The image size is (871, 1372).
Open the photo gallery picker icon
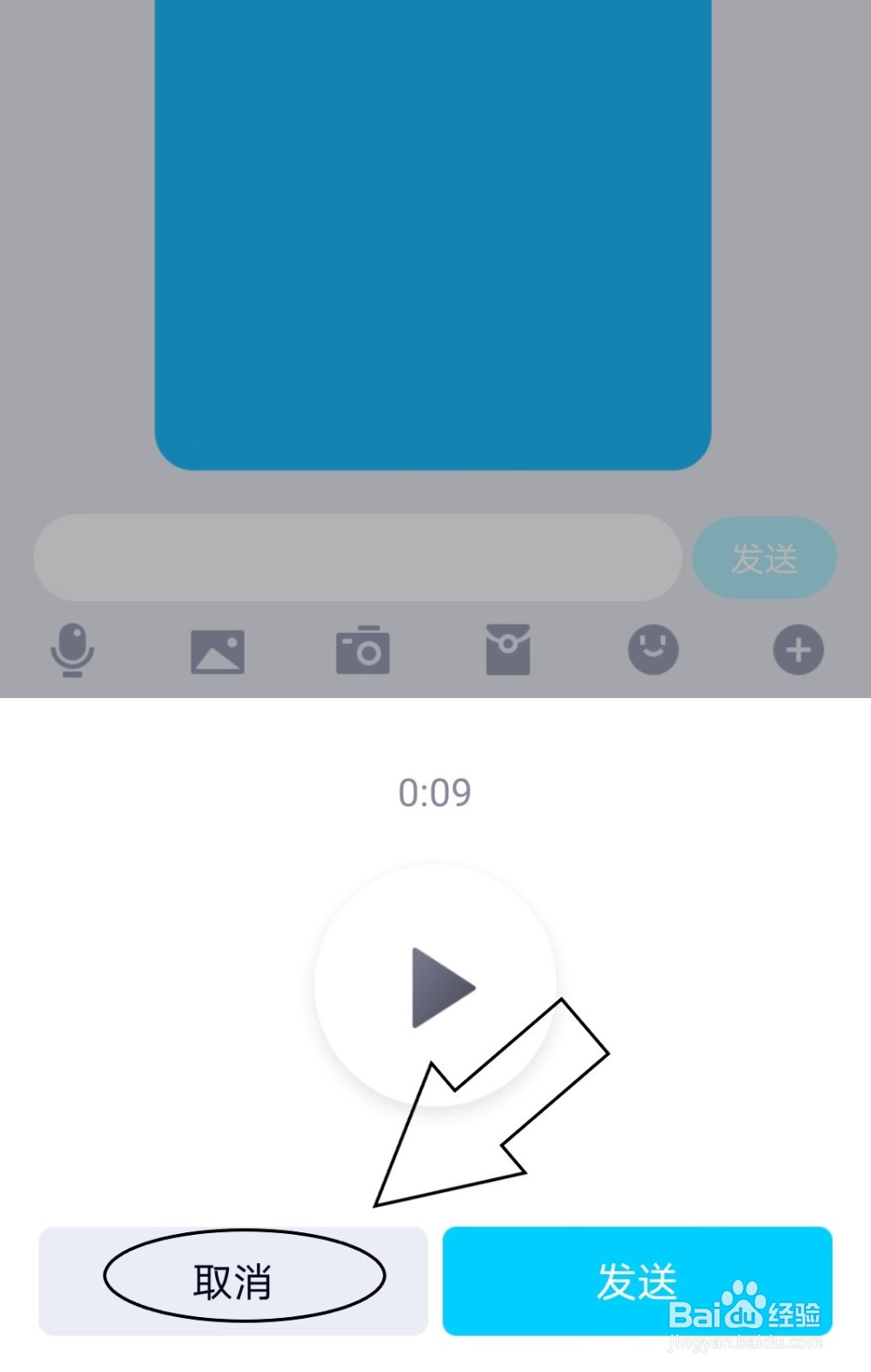[x=218, y=650]
